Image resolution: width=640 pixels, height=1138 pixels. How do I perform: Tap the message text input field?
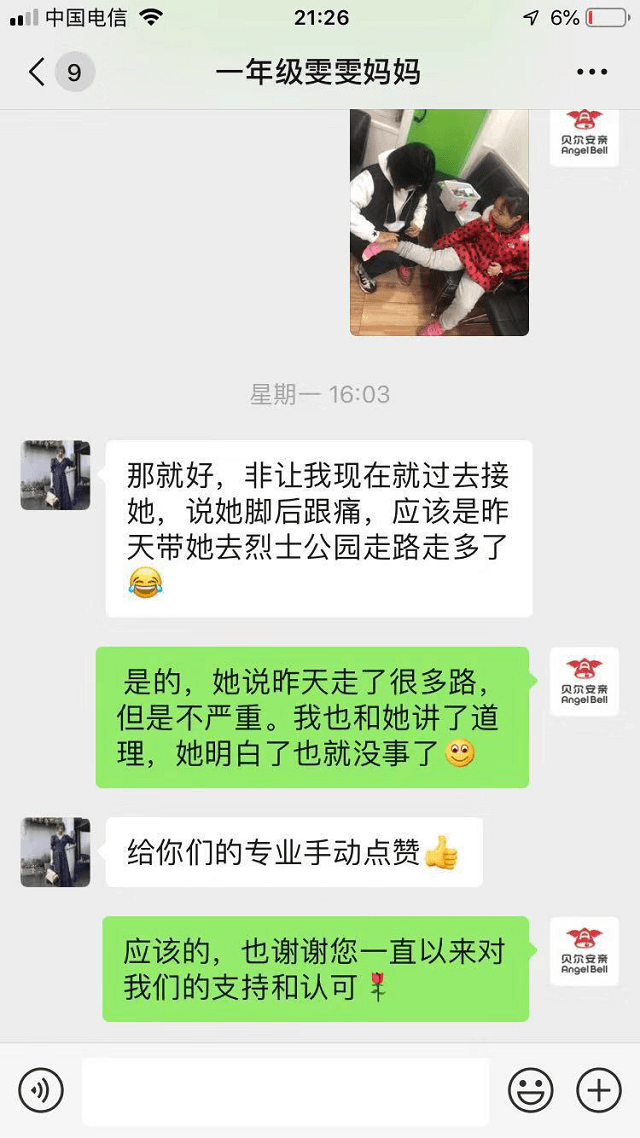[x=285, y=1091]
